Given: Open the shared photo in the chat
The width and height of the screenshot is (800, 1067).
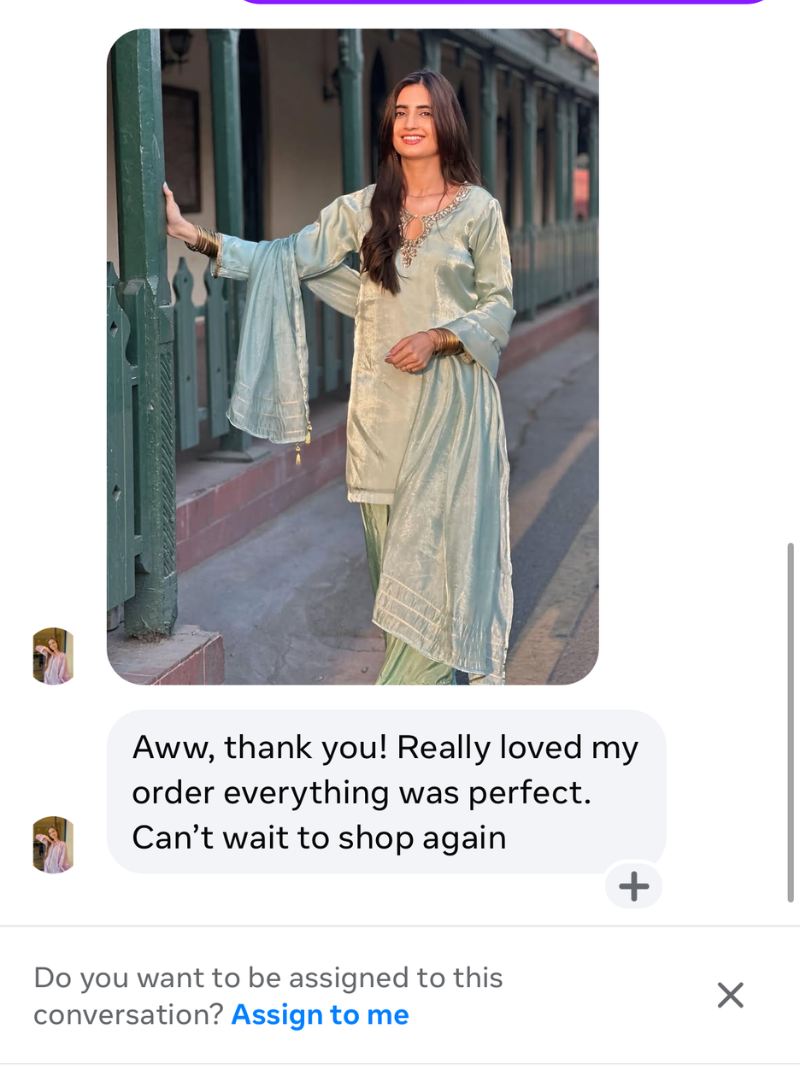Looking at the screenshot, I should point(352,357).
